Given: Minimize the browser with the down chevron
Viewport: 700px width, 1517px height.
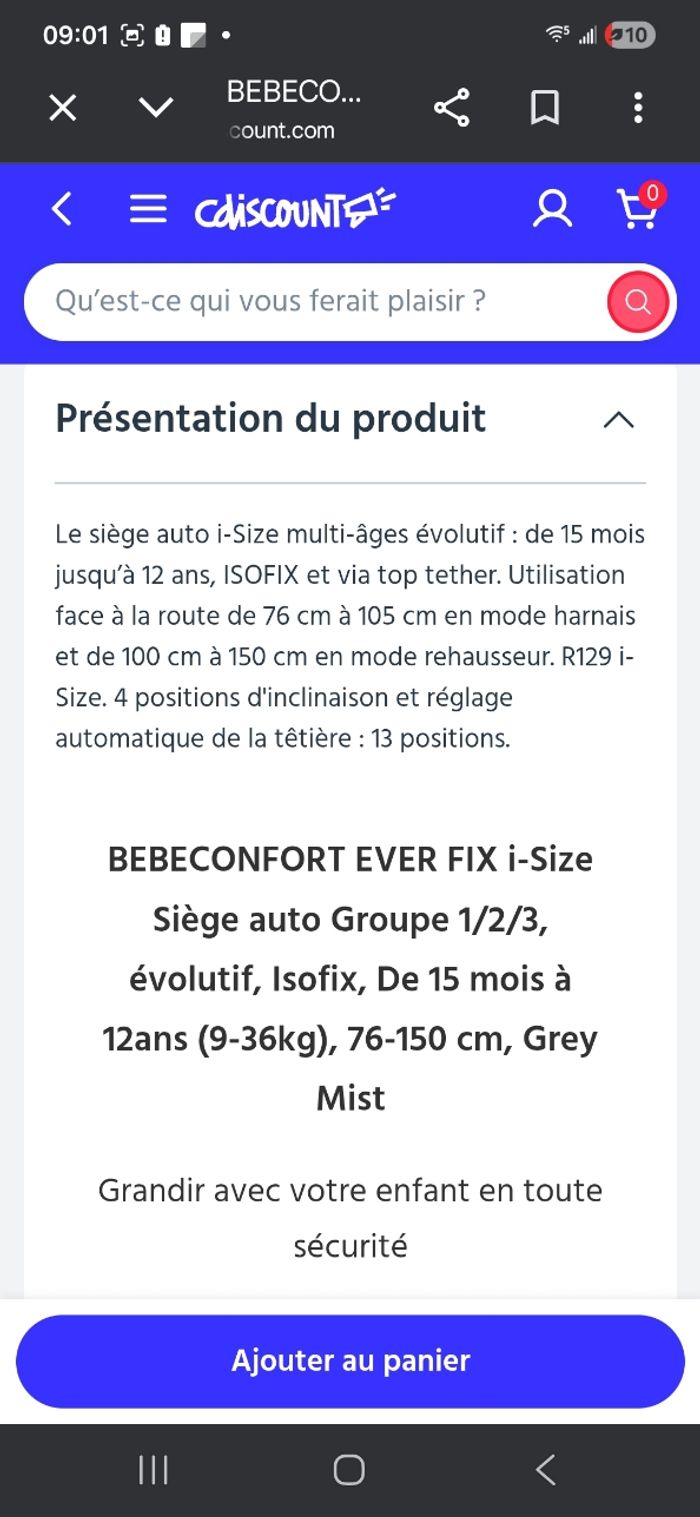Looking at the screenshot, I should click(x=156, y=108).
